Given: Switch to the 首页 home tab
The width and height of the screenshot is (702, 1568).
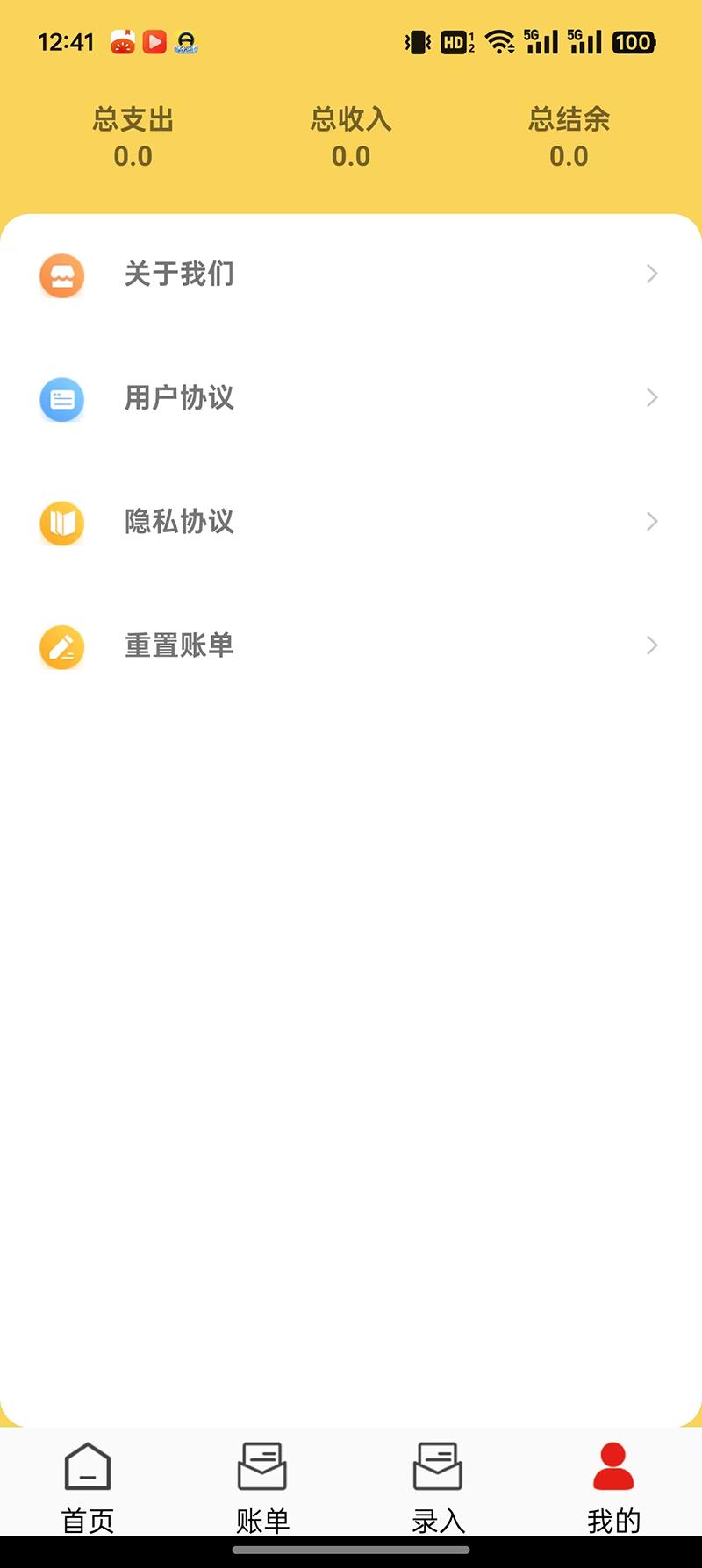Looking at the screenshot, I should [x=88, y=1486].
